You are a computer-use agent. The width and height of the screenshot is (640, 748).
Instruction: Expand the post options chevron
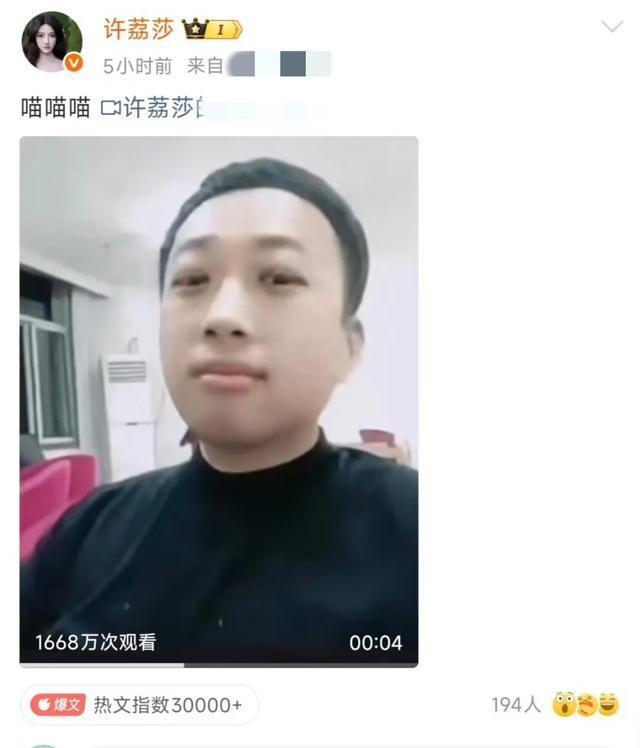tap(610, 27)
